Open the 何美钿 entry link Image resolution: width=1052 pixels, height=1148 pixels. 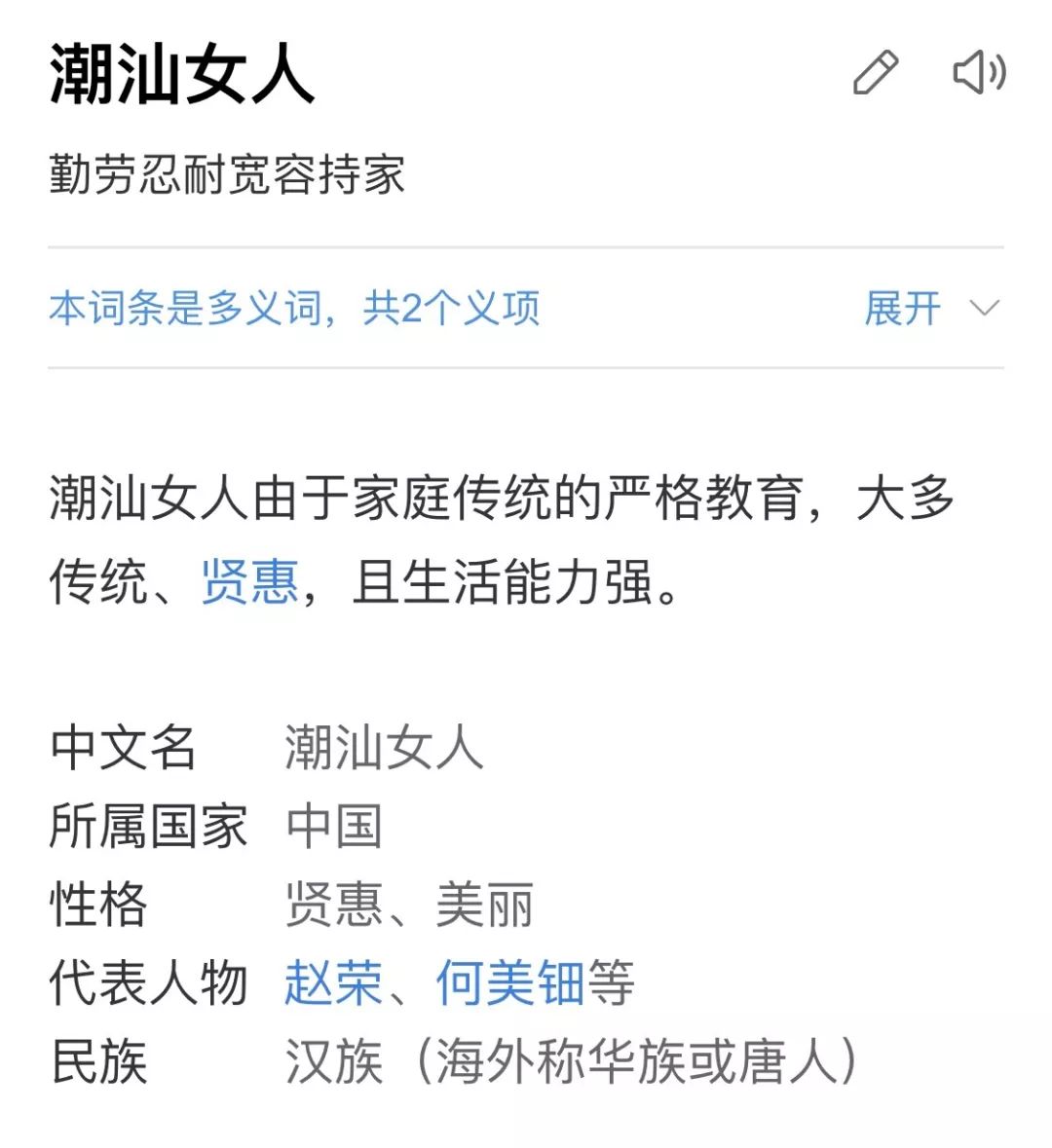[509, 981]
